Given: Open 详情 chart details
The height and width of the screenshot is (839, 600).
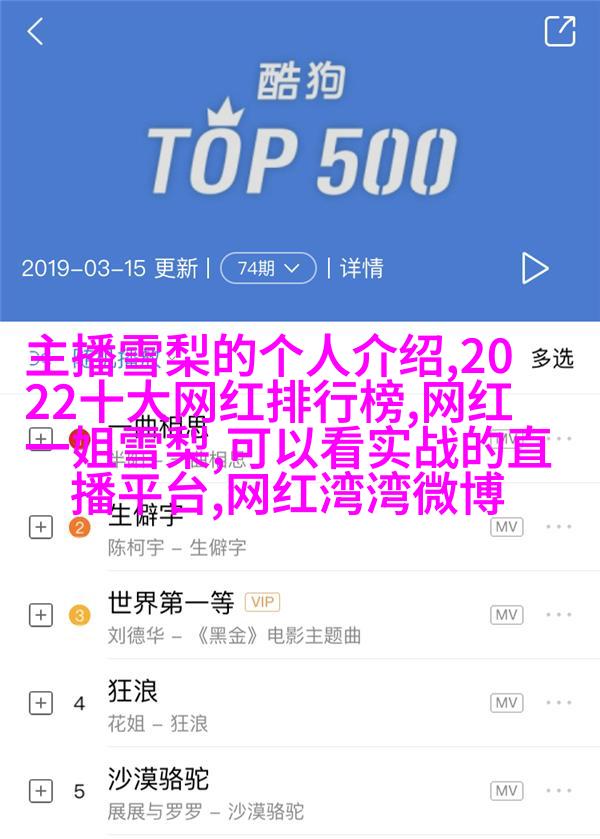Looking at the screenshot, I should pos(361,268).
